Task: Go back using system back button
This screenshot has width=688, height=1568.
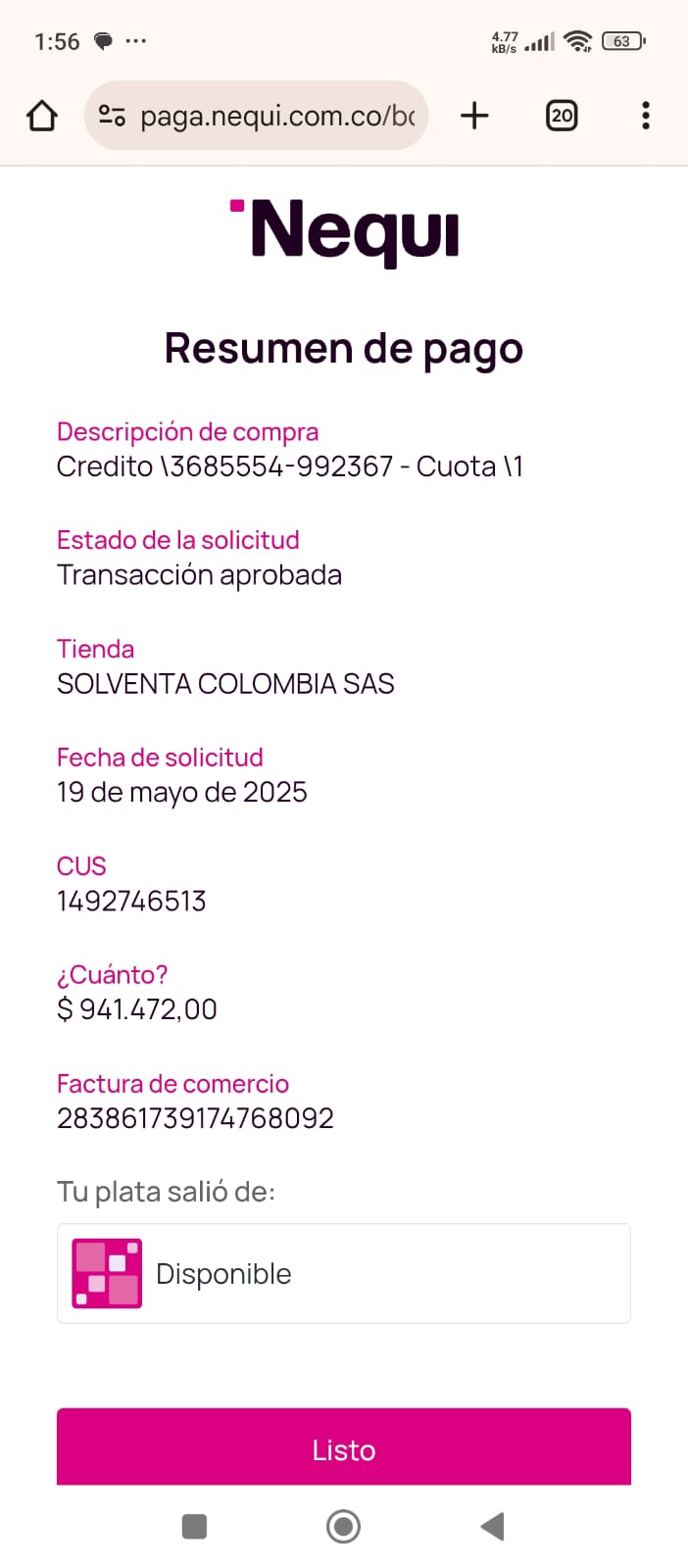Action: (x=492, y=1526)
